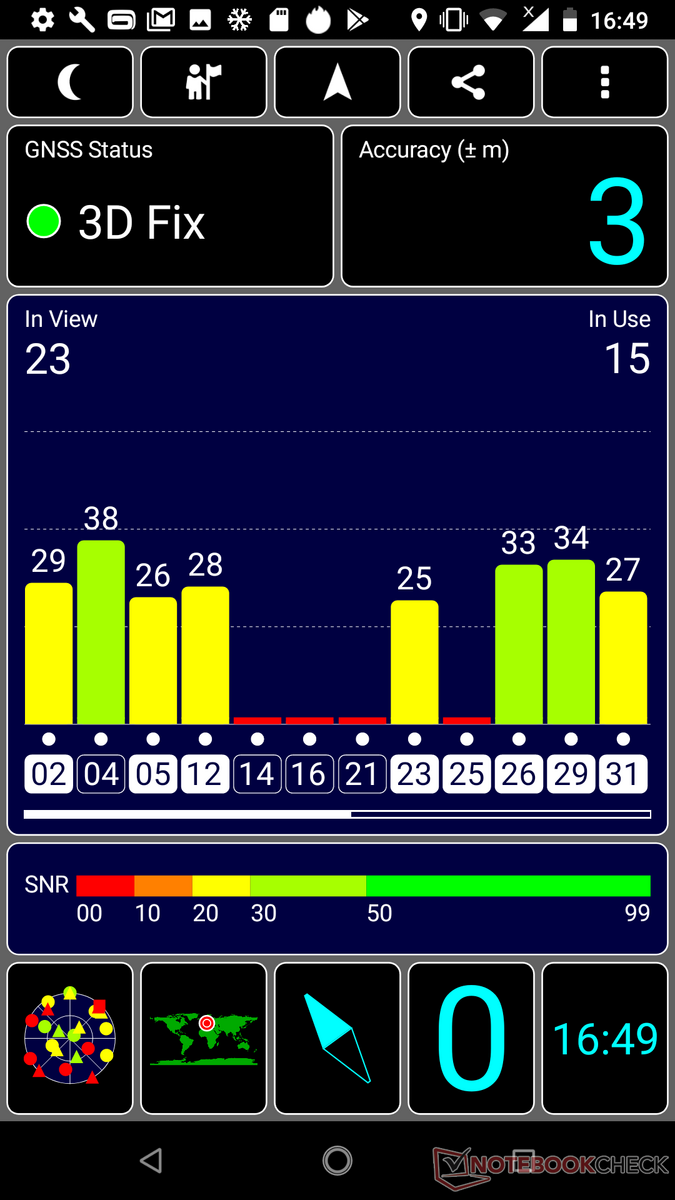Switch to night mode with the moon icon

[70, 83]
